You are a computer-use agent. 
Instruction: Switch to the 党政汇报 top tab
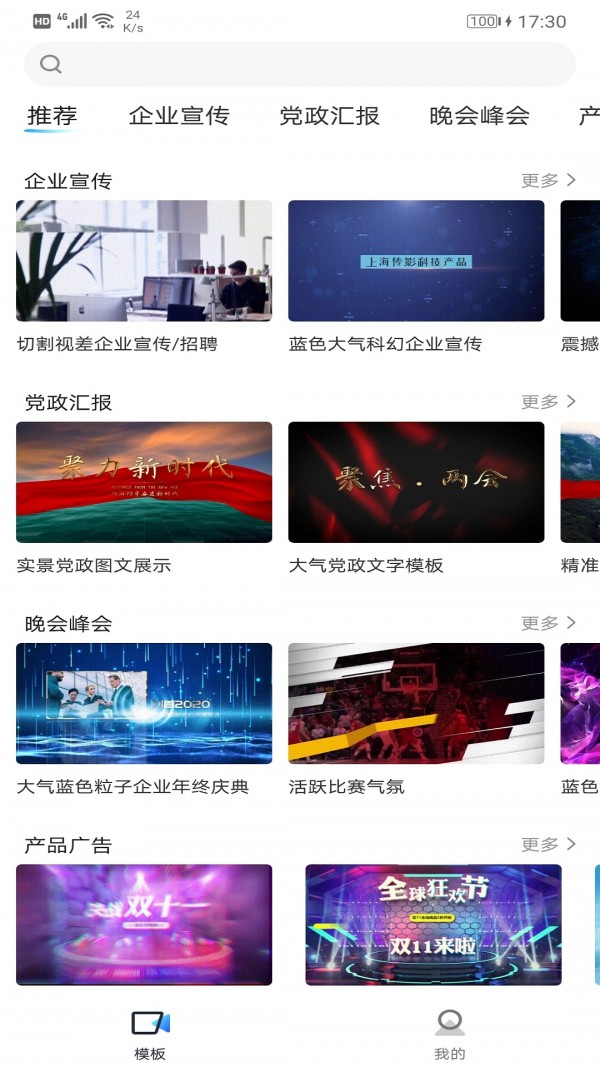[x=330, y=116]
